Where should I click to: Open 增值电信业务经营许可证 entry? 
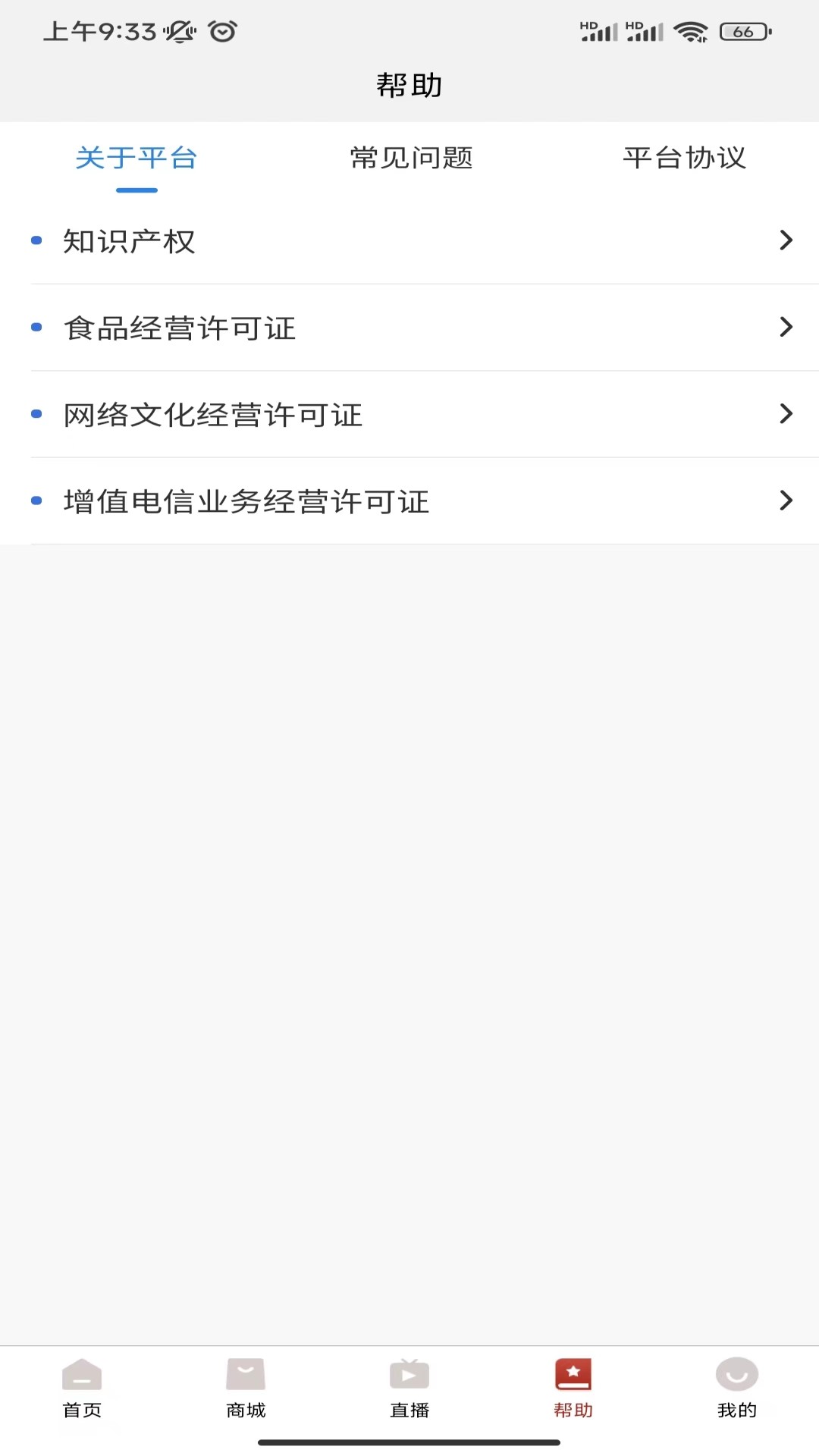click(409, 500)
